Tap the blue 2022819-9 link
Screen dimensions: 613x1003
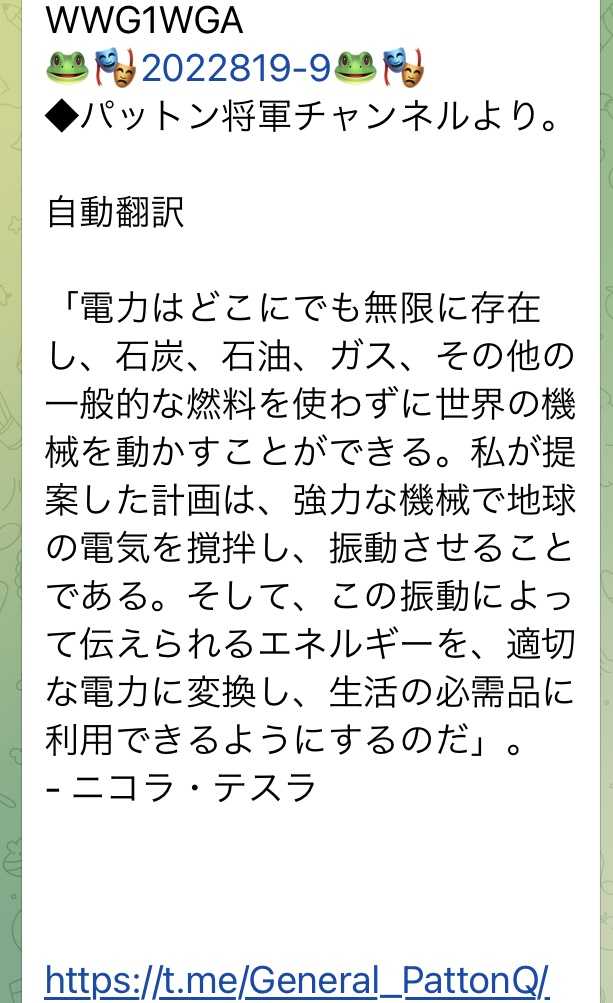236,68
